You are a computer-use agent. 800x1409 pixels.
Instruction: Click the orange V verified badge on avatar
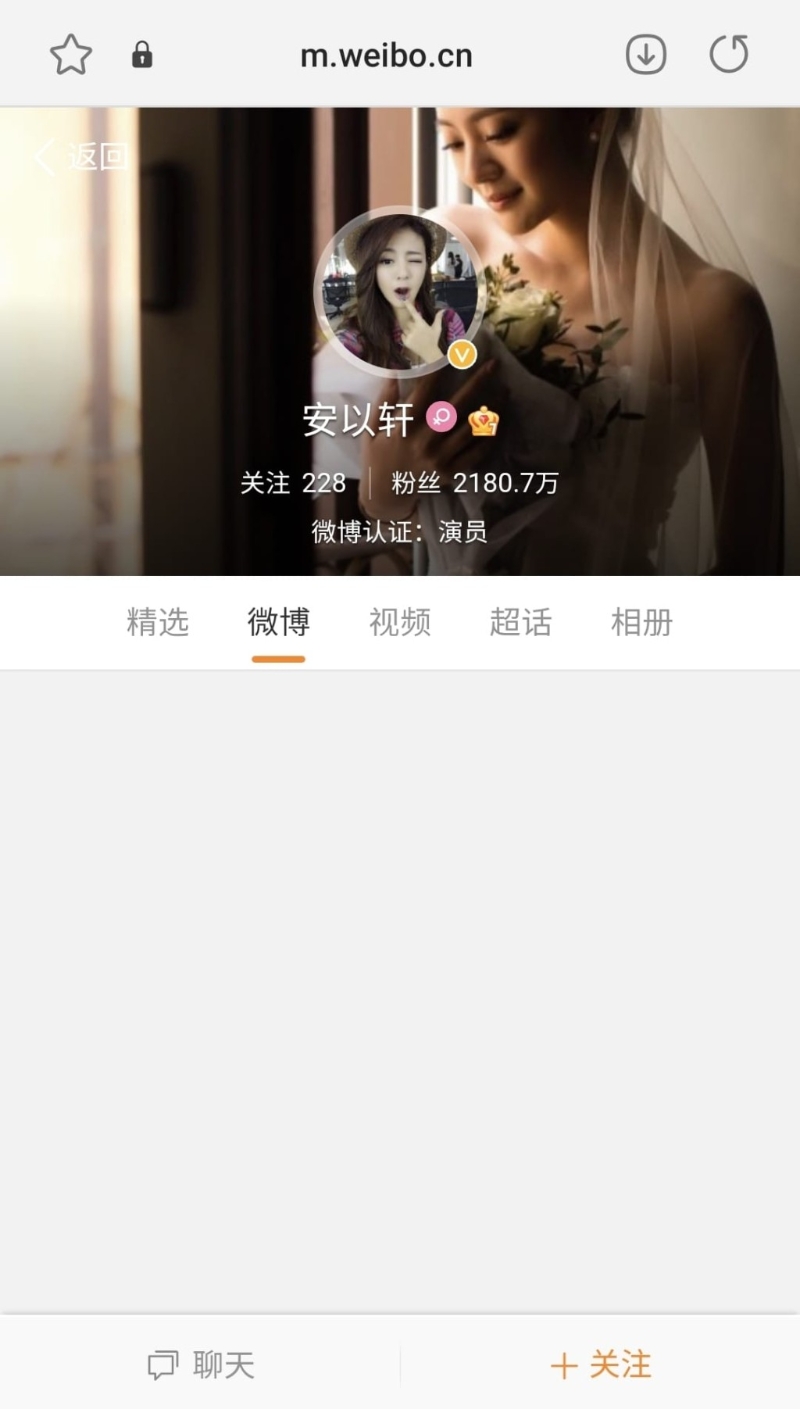(461, 353)
